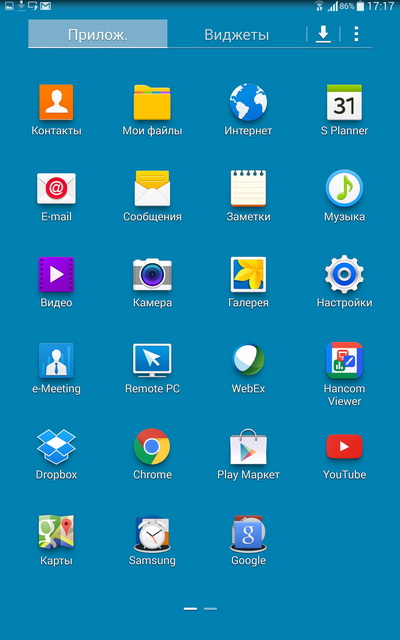
Task: Open the downloaded apps icon
Action: point(323,34)
